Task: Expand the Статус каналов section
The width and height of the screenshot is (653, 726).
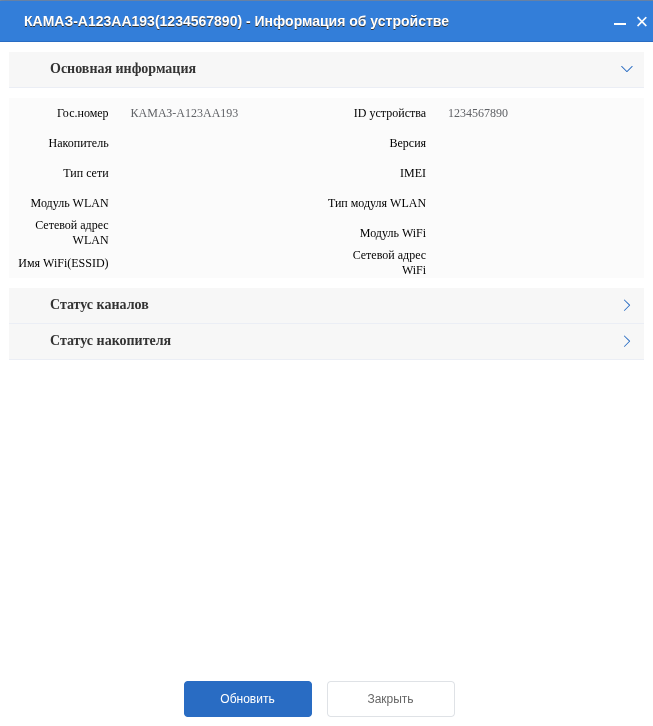Action: coord(627,305)
